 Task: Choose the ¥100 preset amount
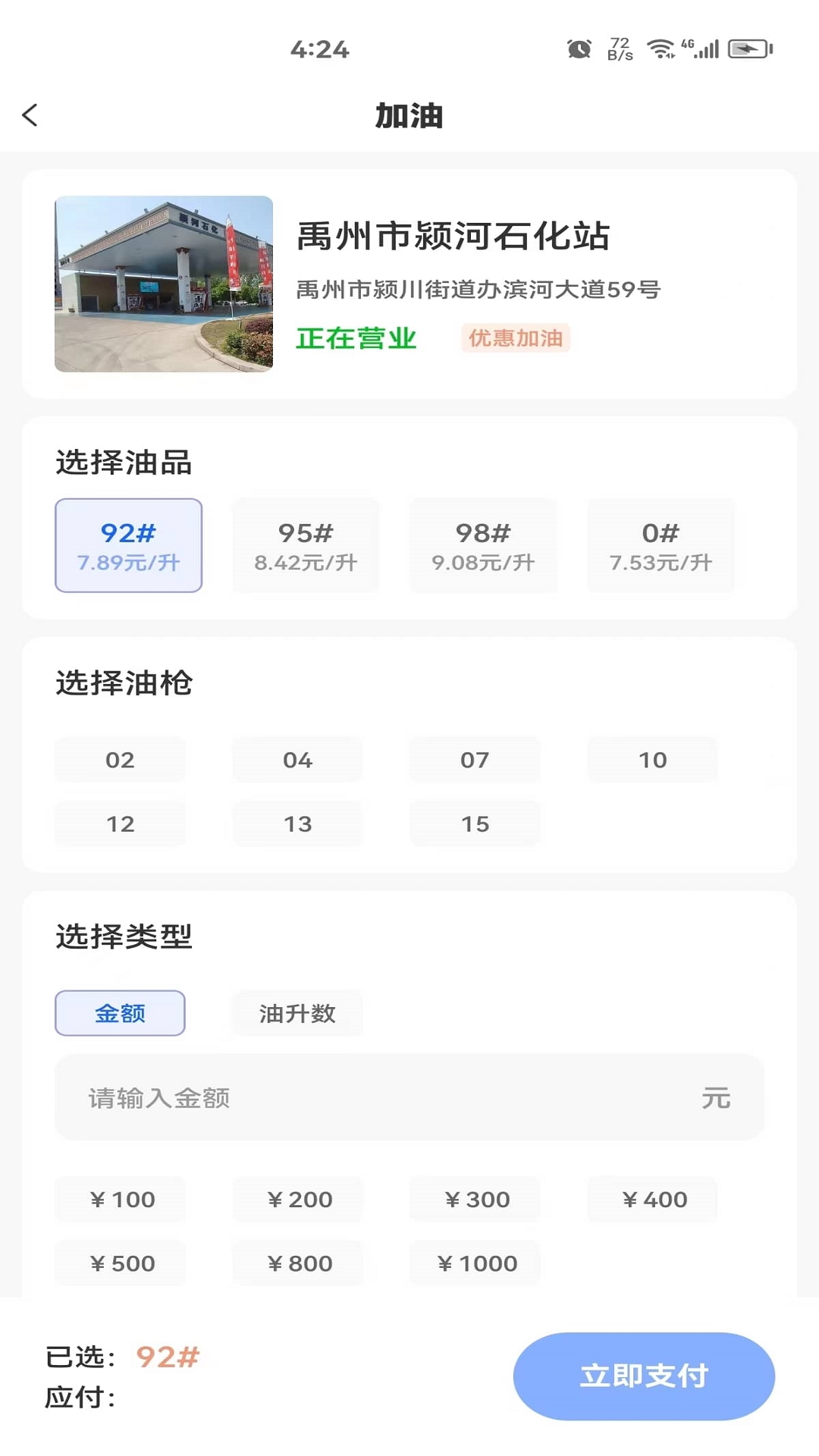(121, 1200)
